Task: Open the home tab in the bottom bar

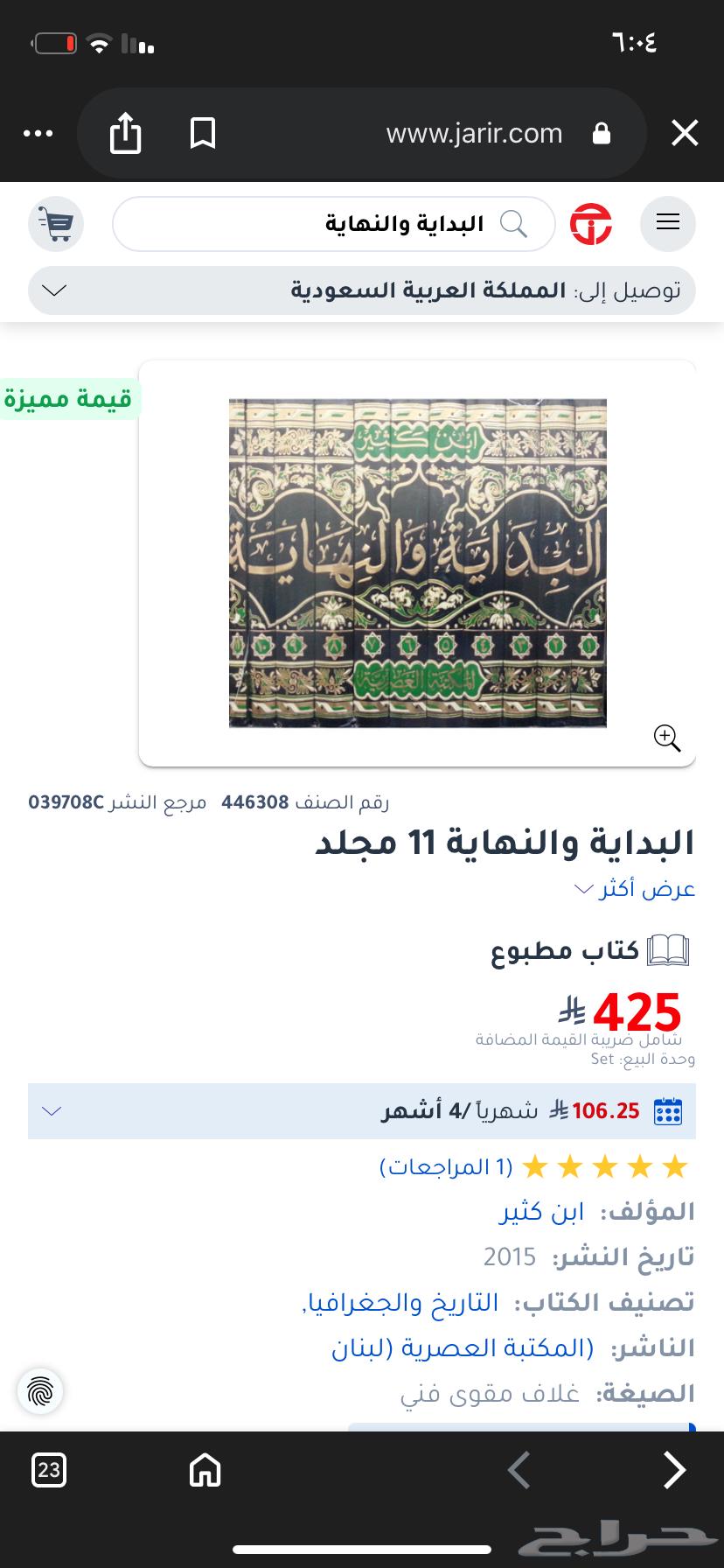Action: 204,1471
